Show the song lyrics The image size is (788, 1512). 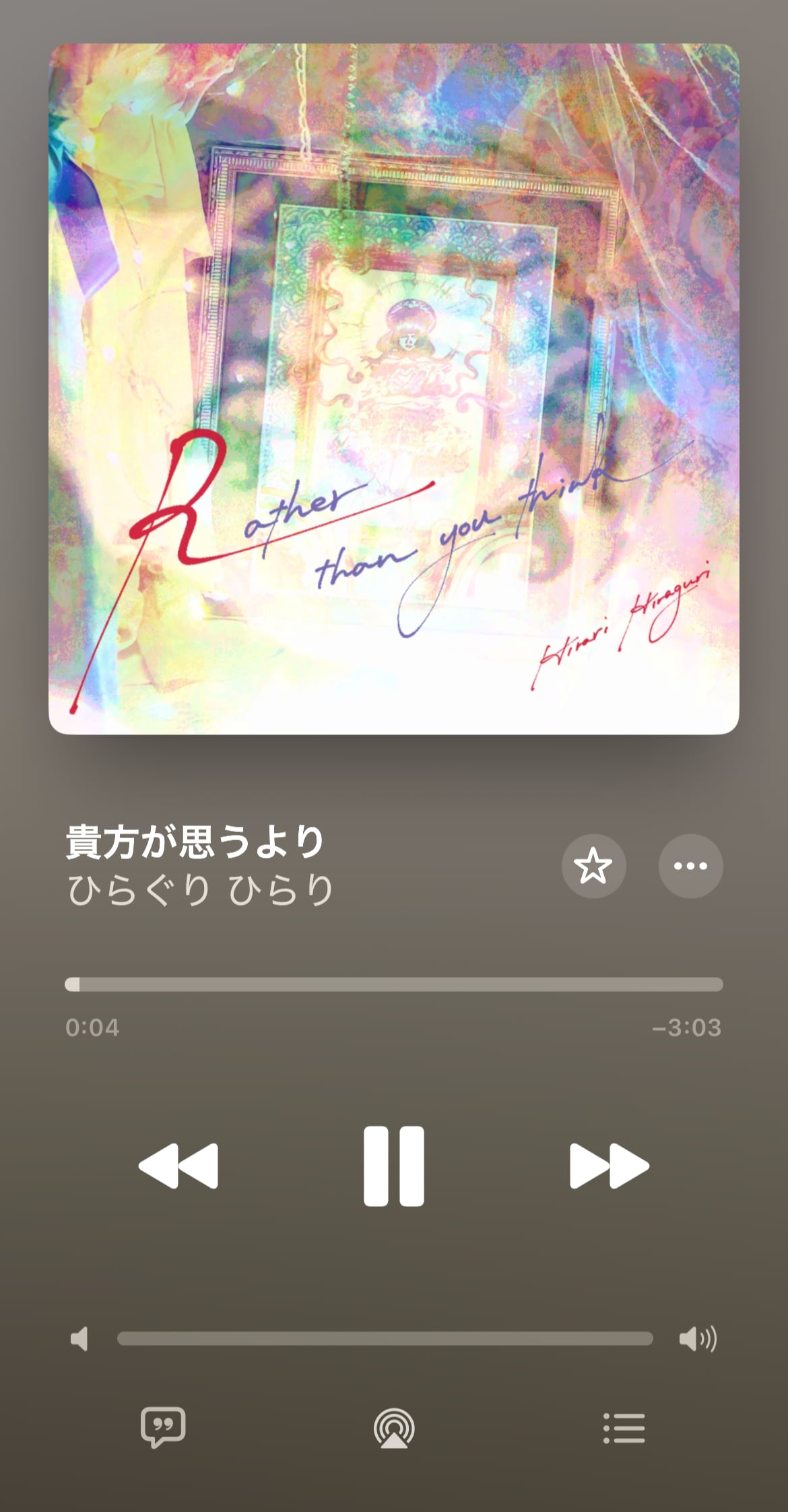click(x=163, y=1427)
